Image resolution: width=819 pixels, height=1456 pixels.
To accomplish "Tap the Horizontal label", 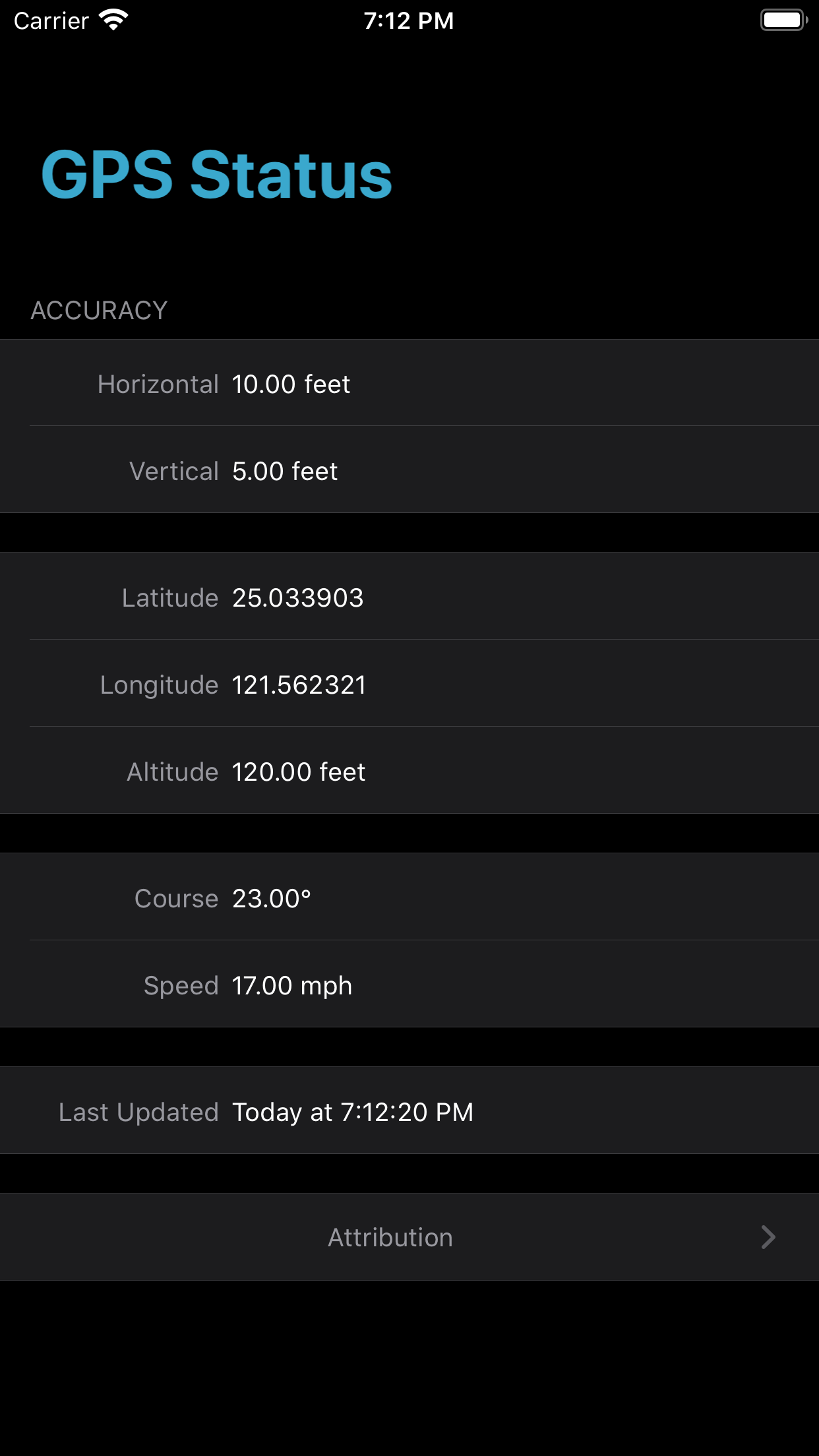I will (x=158, y=383).
